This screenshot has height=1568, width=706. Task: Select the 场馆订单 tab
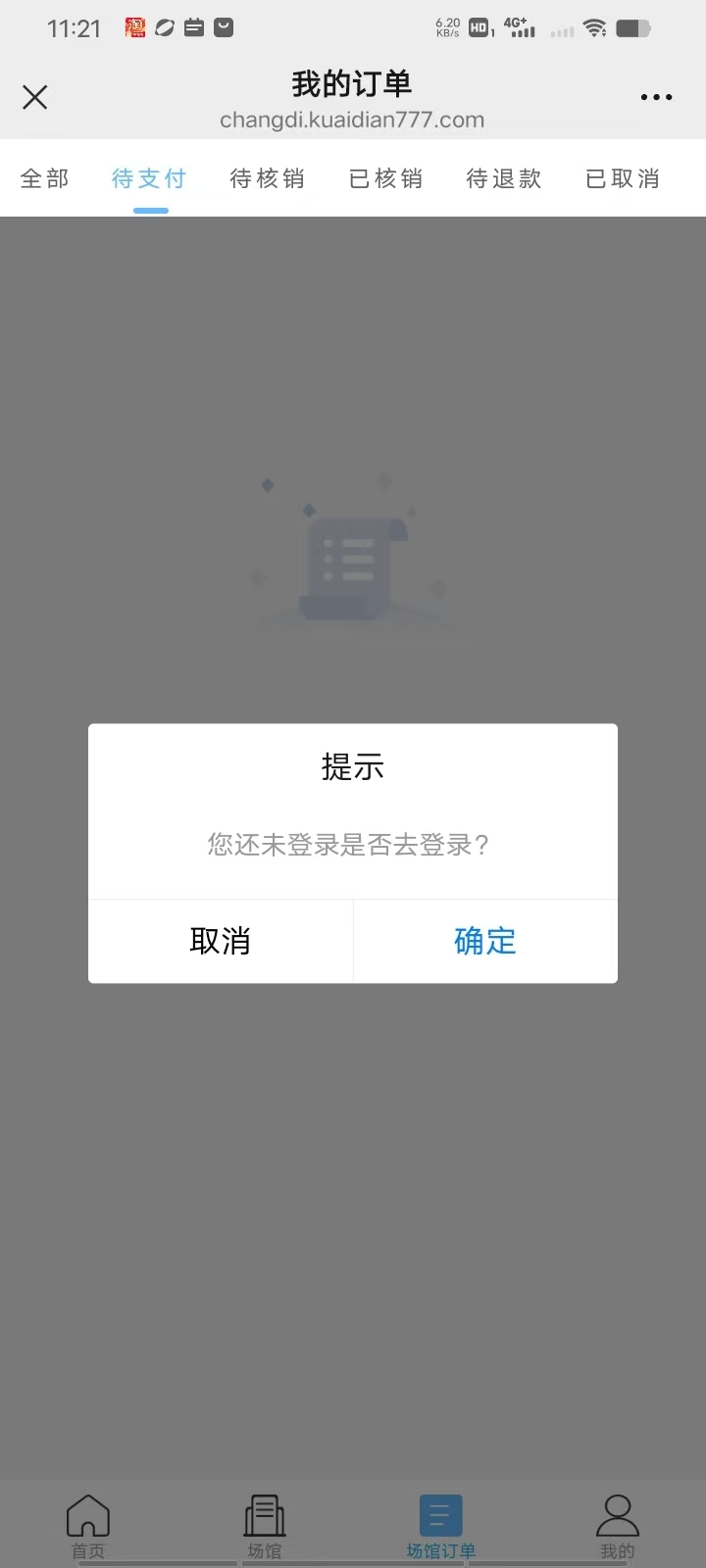click(x=441, y=1525)
